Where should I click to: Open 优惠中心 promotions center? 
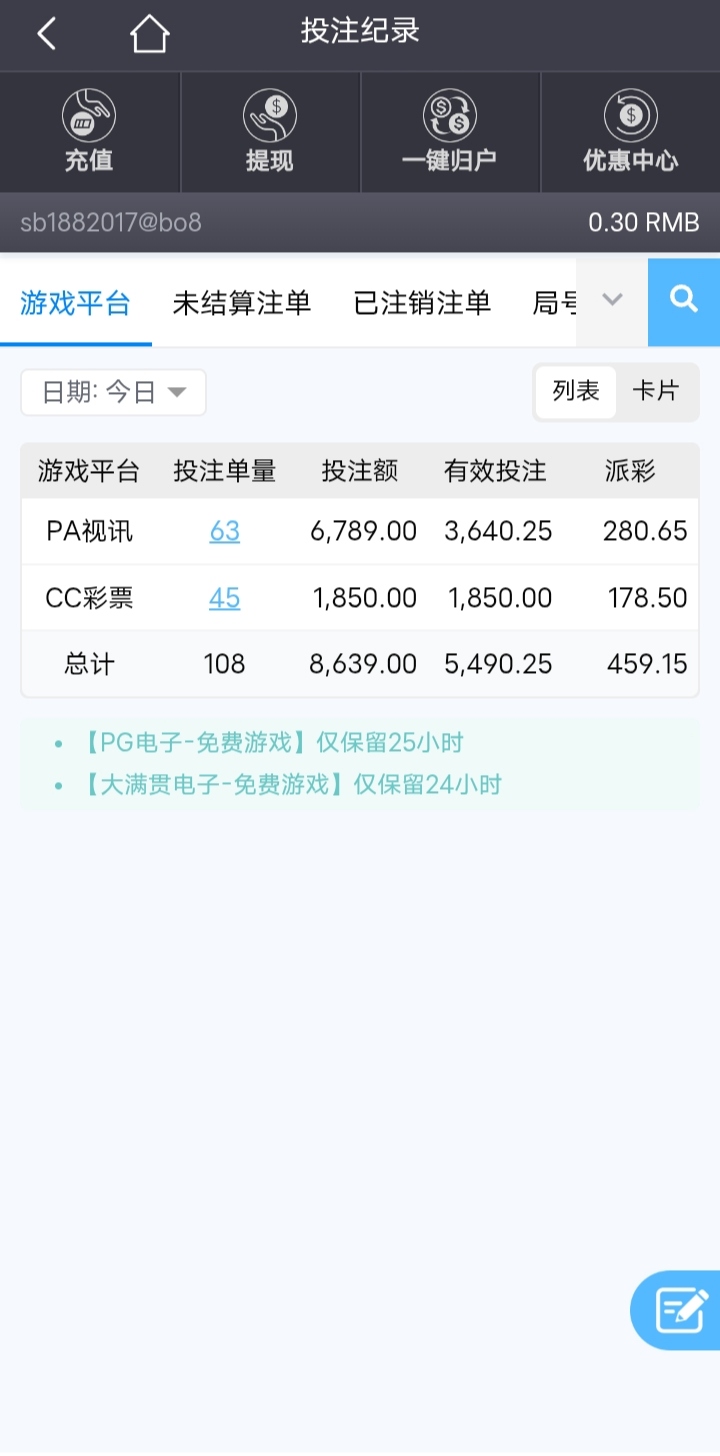click(630, 132)
